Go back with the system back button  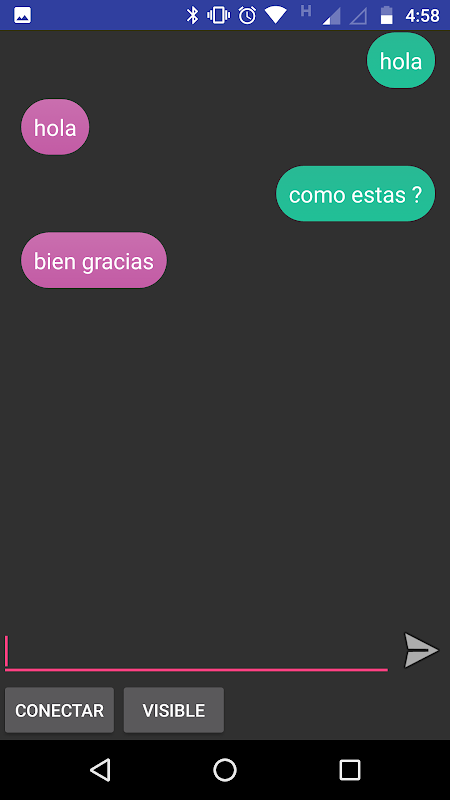(x=100, y=770)
